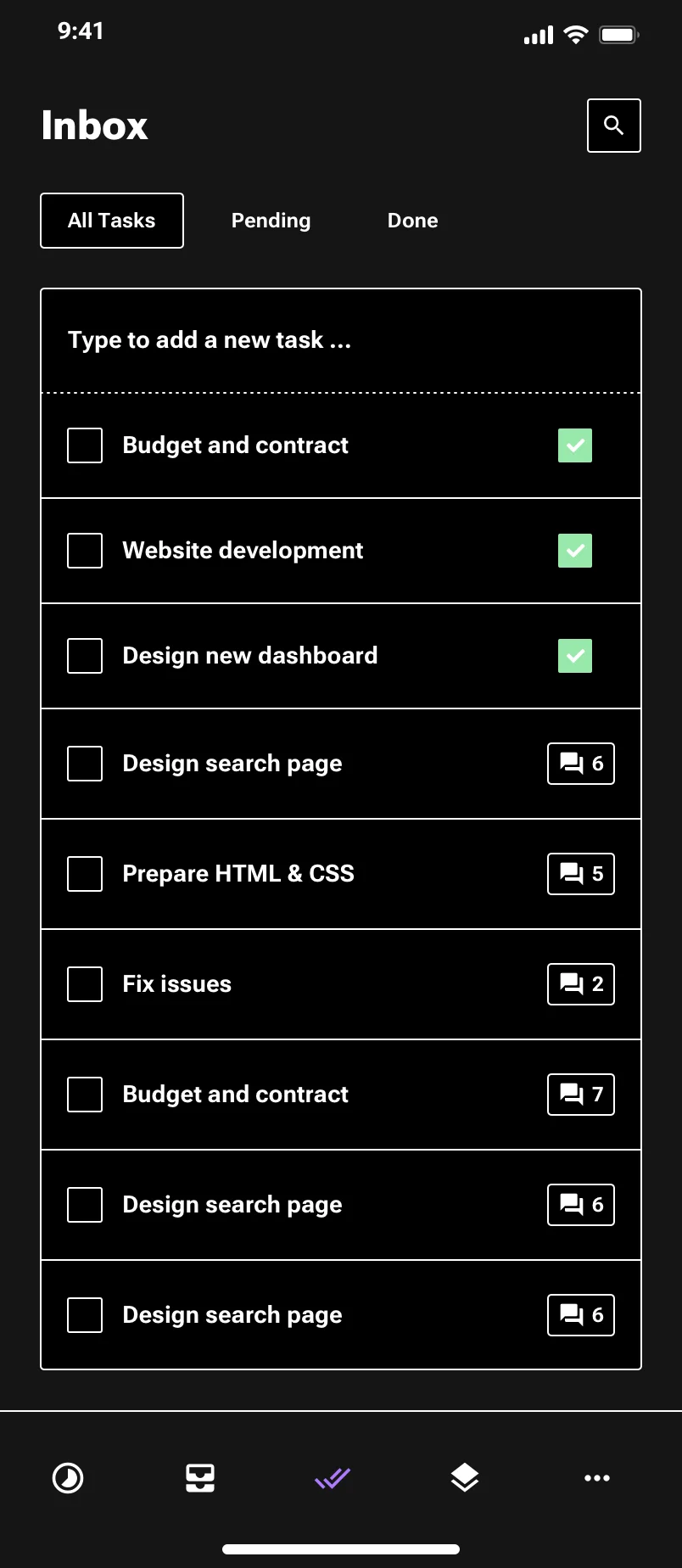Viewport: 682px width, 1568px height.
Task: Select the double checkmark tasks icon
Action: pyautogui.click(x=332, y=1478)
